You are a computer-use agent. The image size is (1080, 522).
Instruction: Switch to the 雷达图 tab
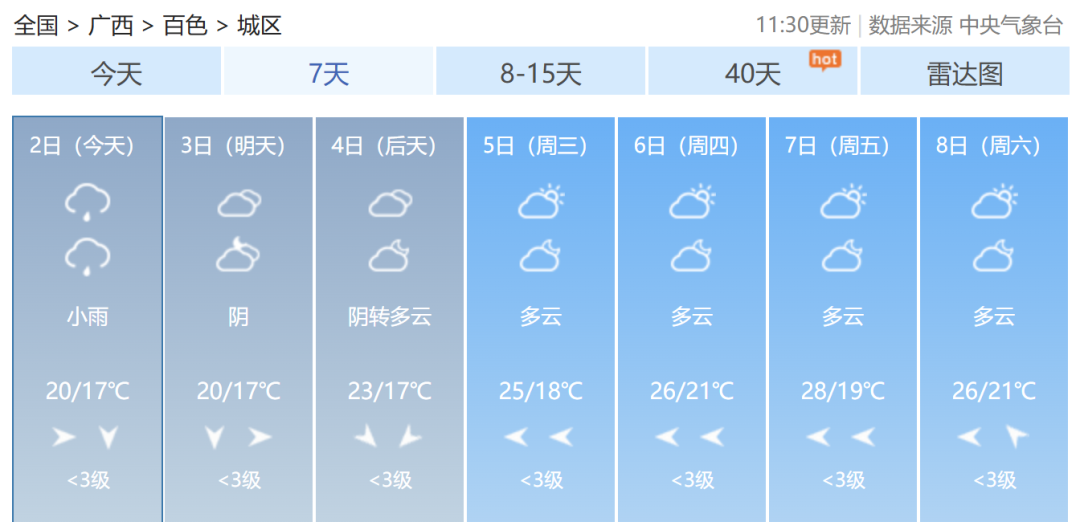pos(964,73)
